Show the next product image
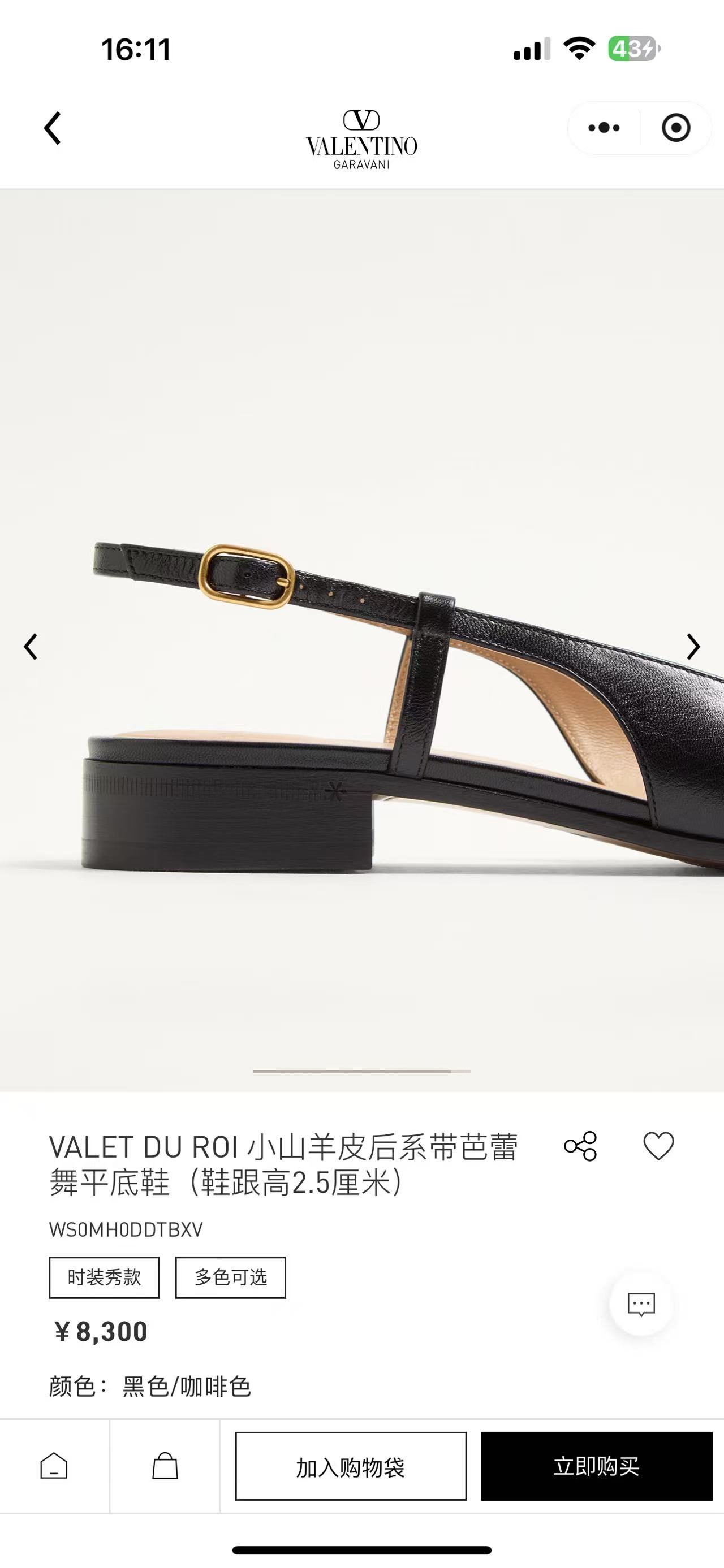Image resolution: width=724 pixels, height=1568 pixels. 693,647
